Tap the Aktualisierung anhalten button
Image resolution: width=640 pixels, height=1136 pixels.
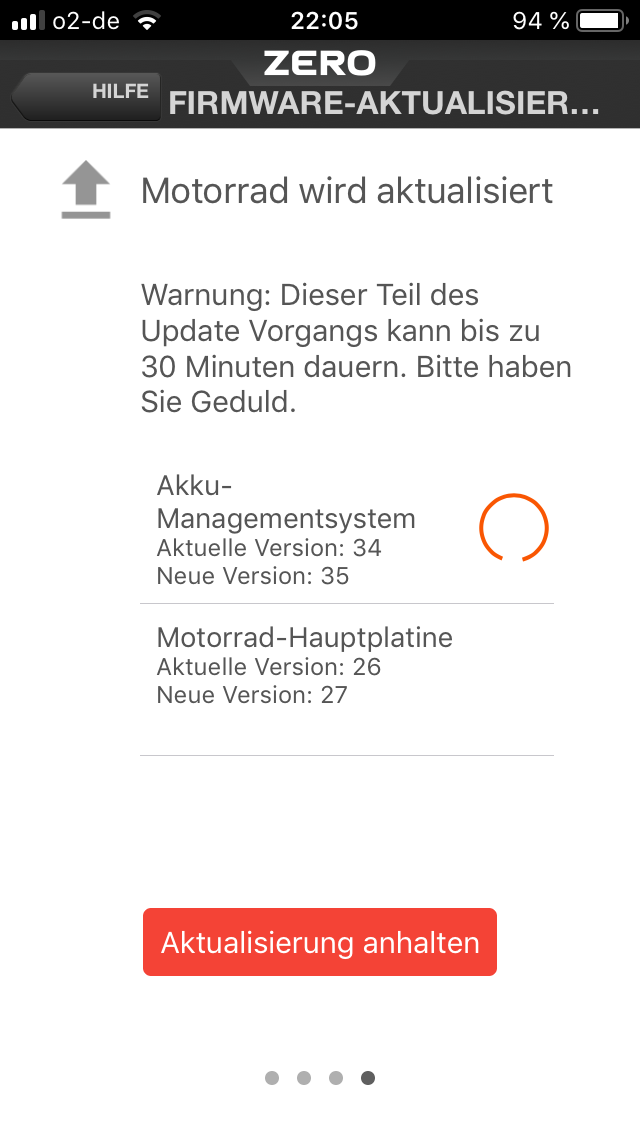pyautogui.click(x=320, y=942)
